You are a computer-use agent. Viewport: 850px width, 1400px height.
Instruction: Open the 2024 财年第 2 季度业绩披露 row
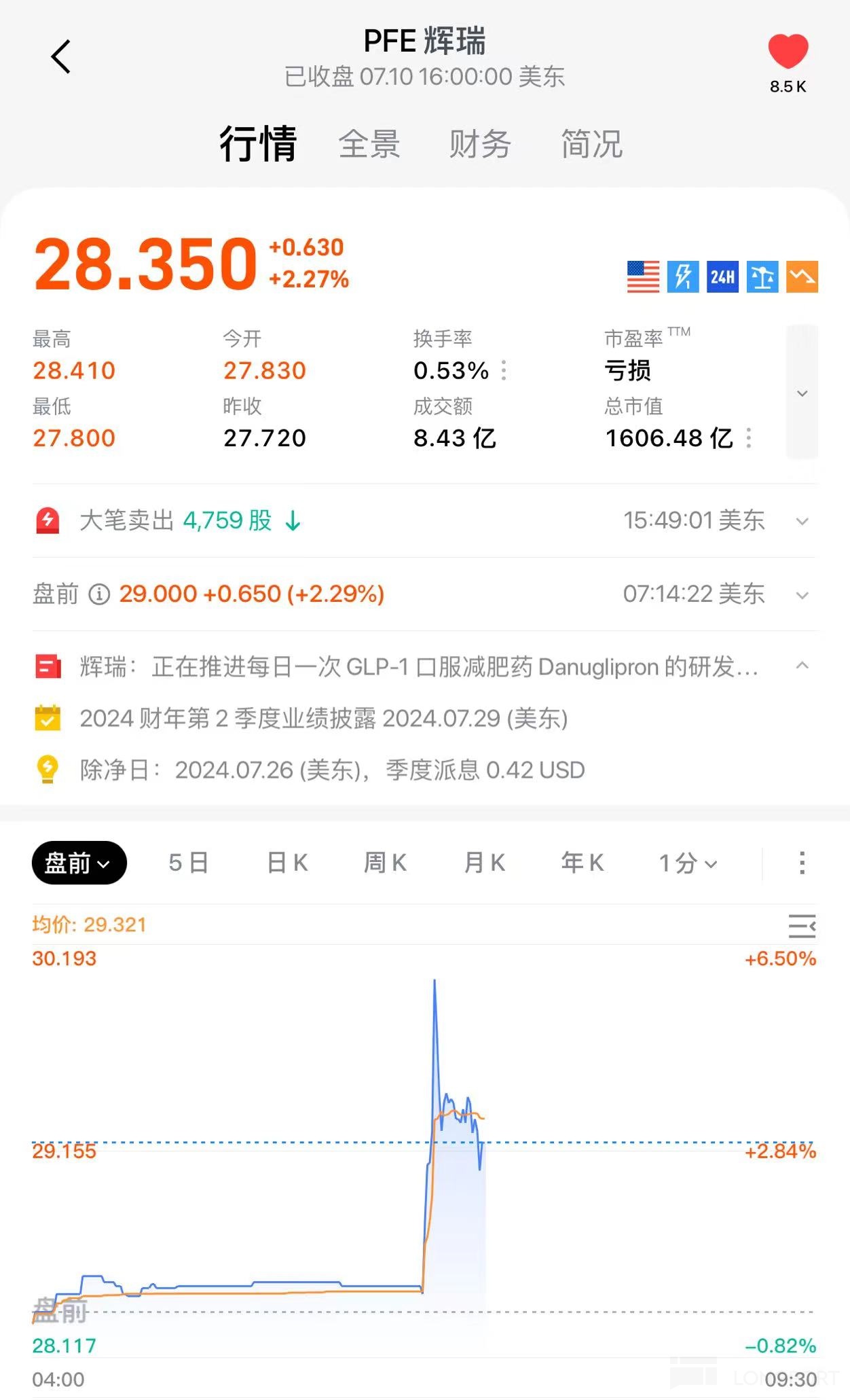[323, 718]
